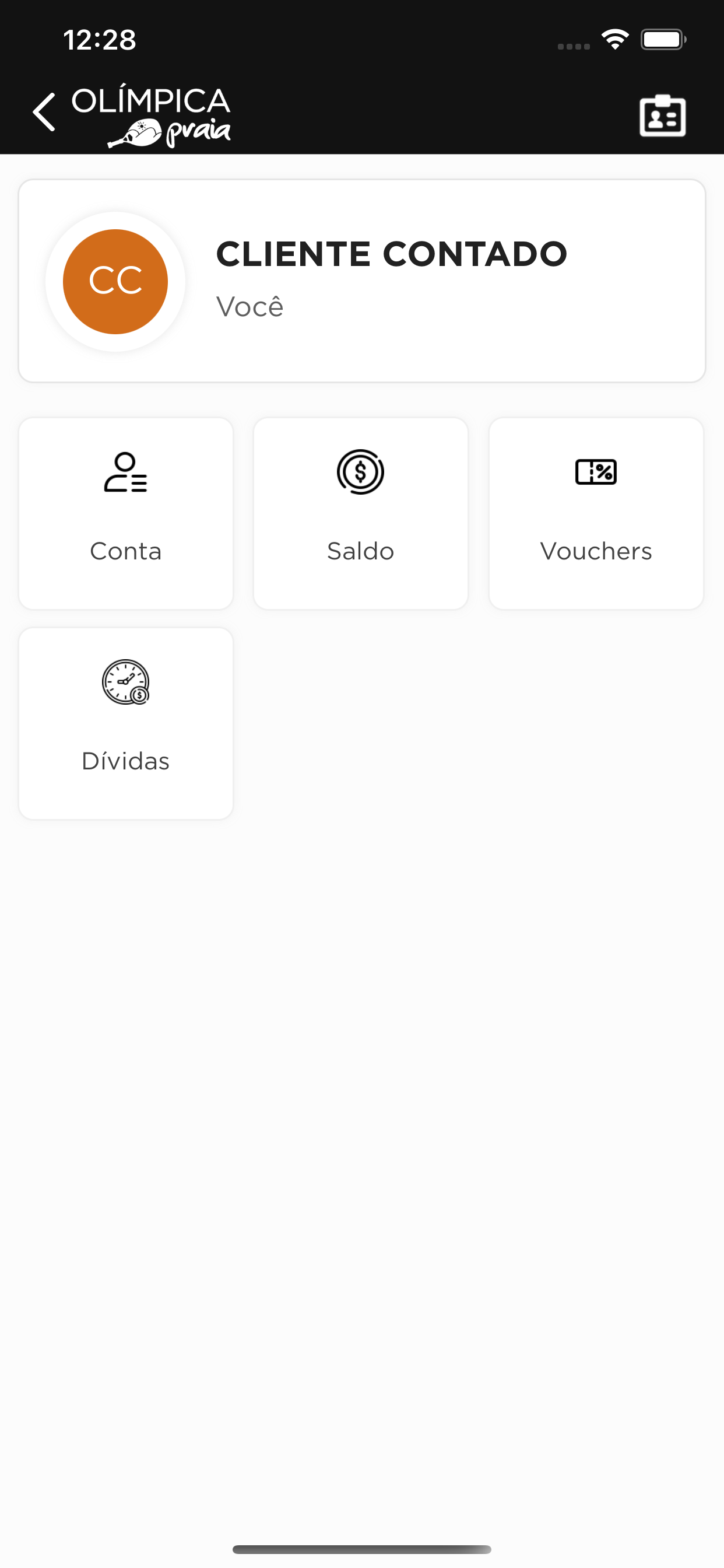Image resolution: width=724 pixels, height=1568 pixels.
Task: Go back using the header arrow
Action: tap(44, 113)
